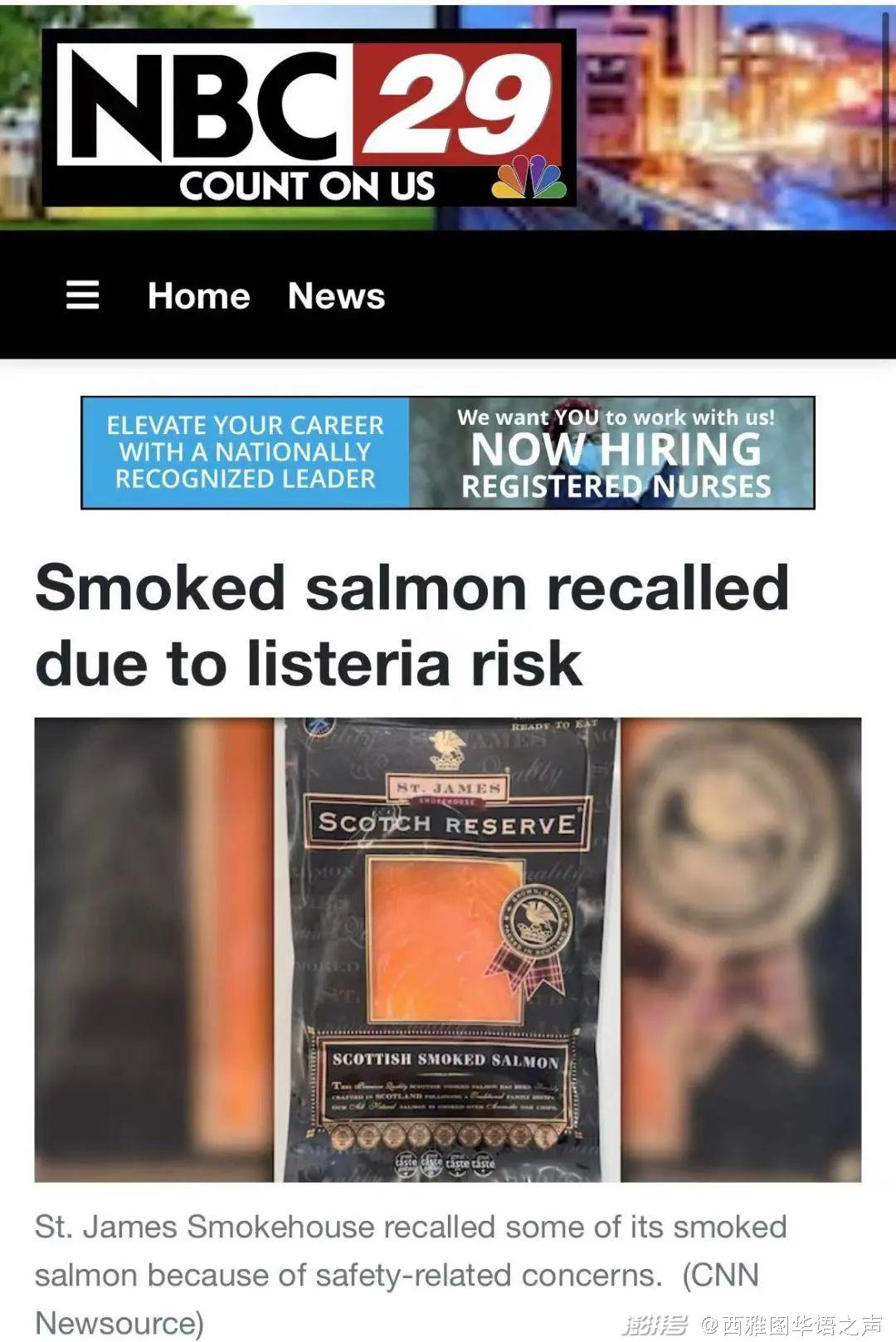Open the Now Hiring Registered Nurses ad banner
Viewport: 896px width, 1342px height.
pyautogui.click(x=448, y=452)
